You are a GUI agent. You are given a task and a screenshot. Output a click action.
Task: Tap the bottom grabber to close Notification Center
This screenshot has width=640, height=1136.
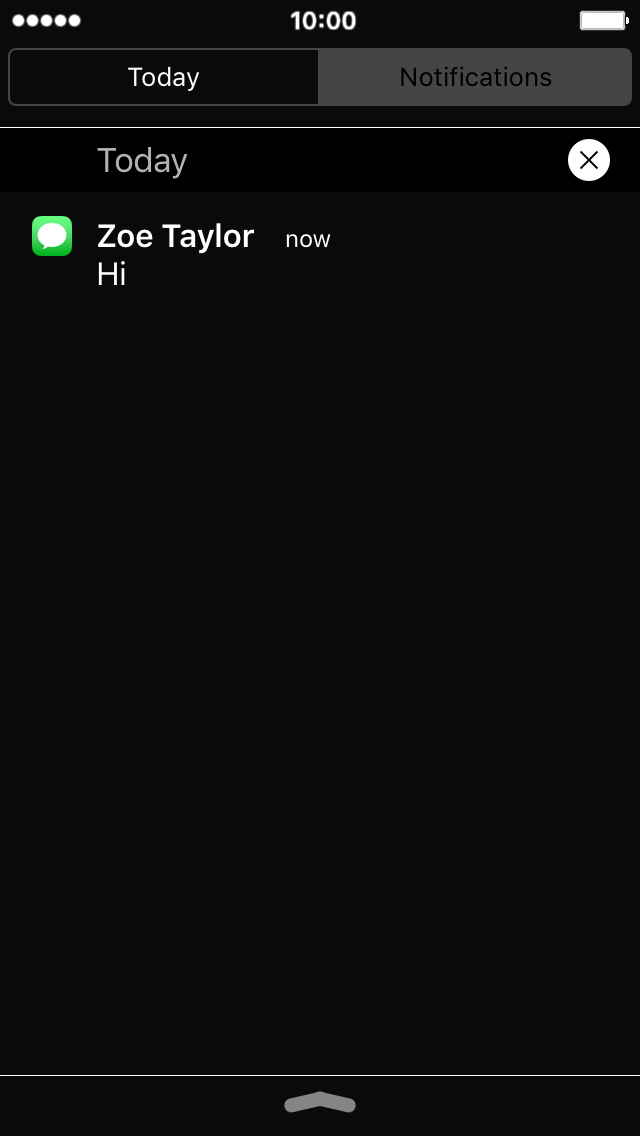point(320,1102)
